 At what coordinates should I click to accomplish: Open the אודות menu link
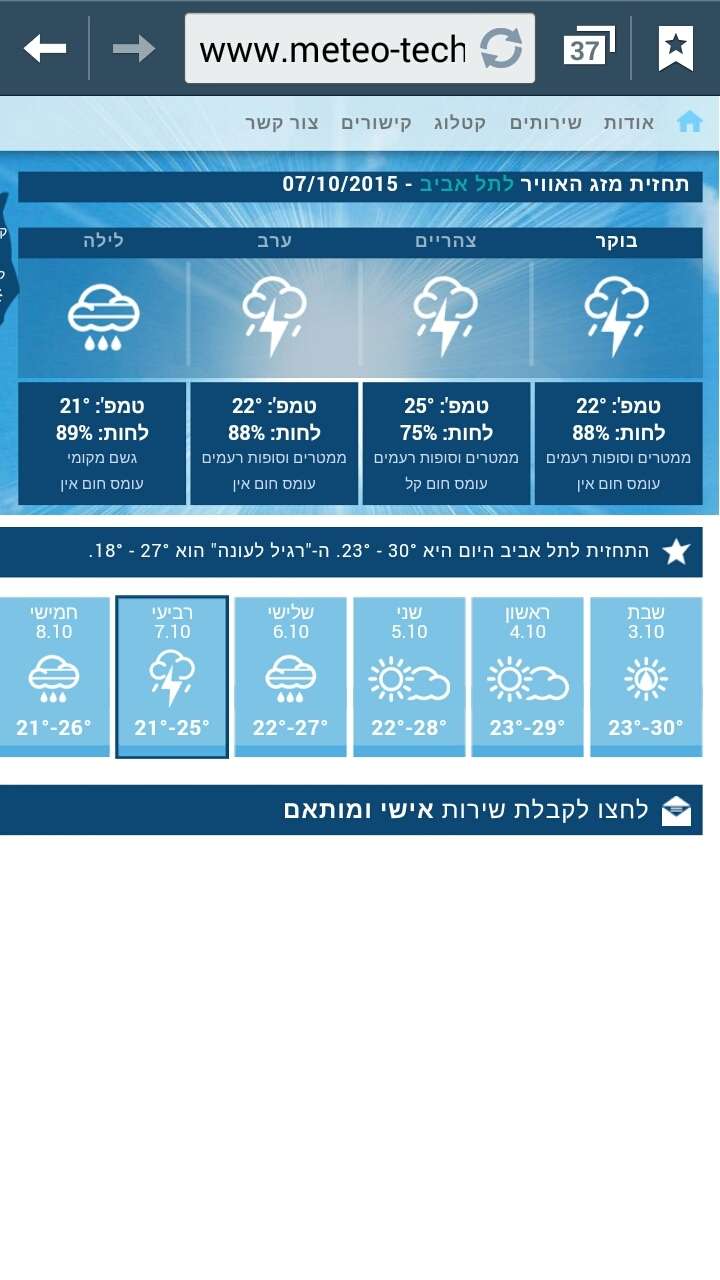tap(629, 122)
